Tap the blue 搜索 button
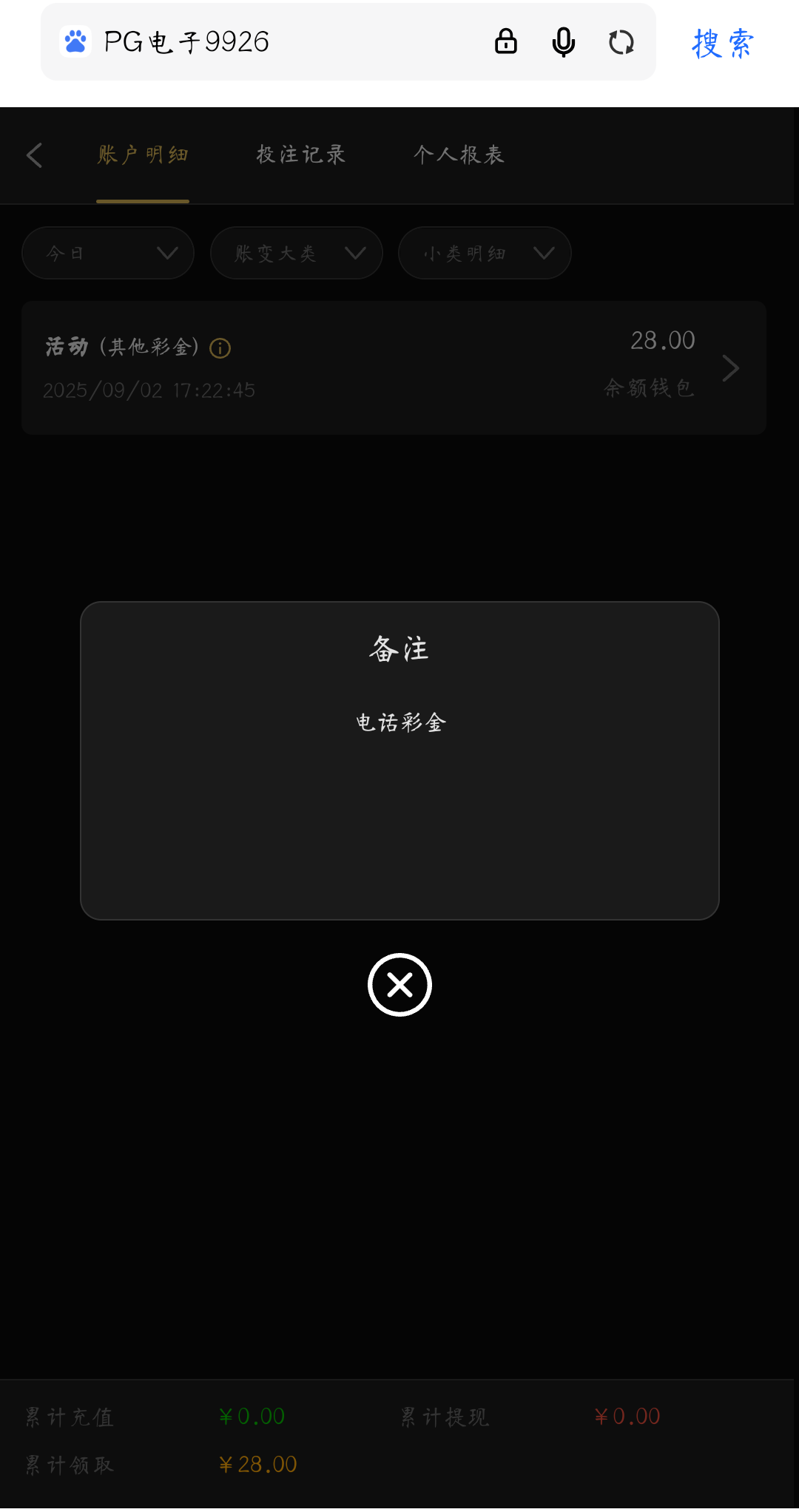The height and width of the screenshot is (1512, 799). tap(723, 44)
